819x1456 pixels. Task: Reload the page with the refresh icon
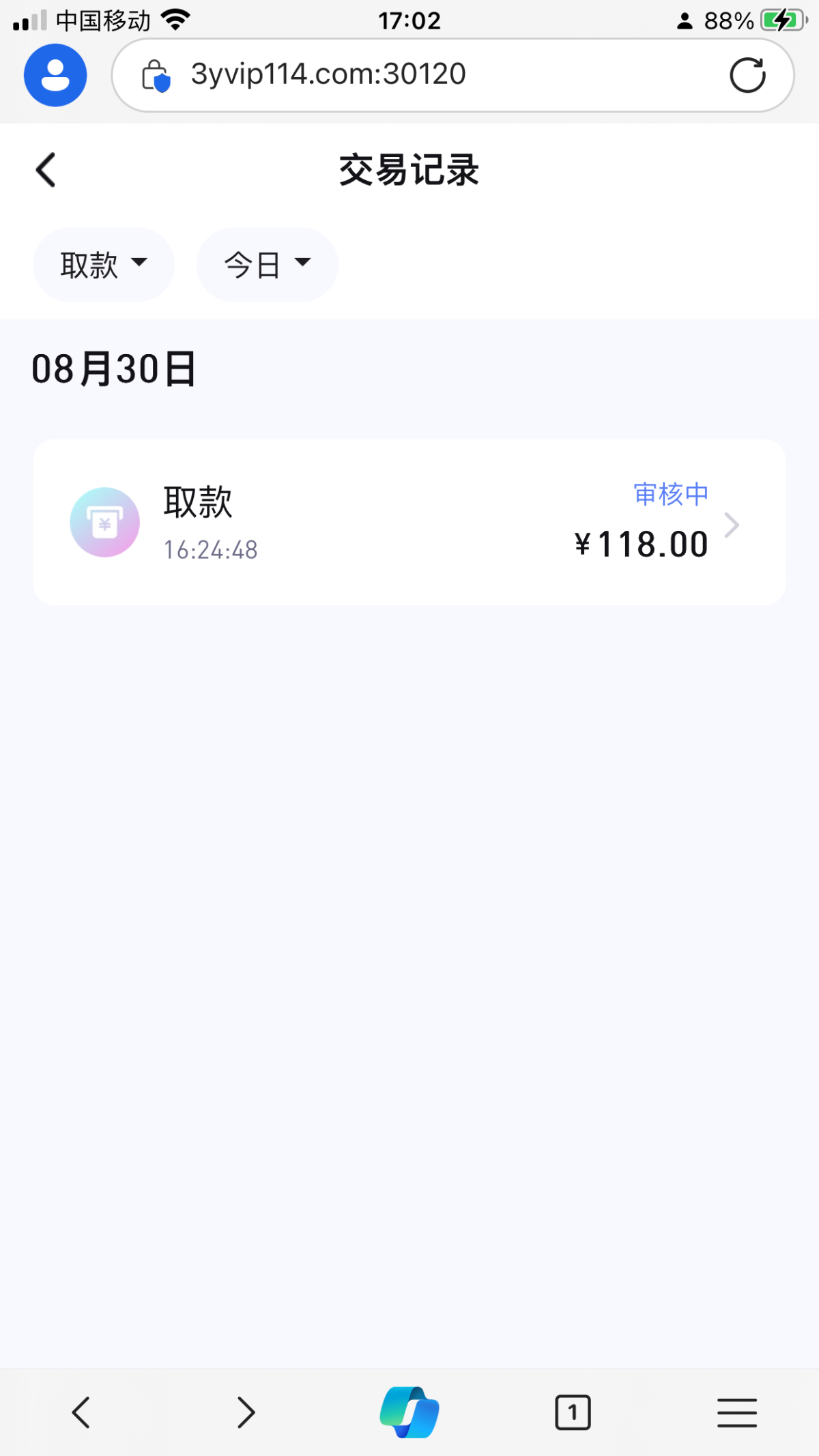[x=747, y=75]
